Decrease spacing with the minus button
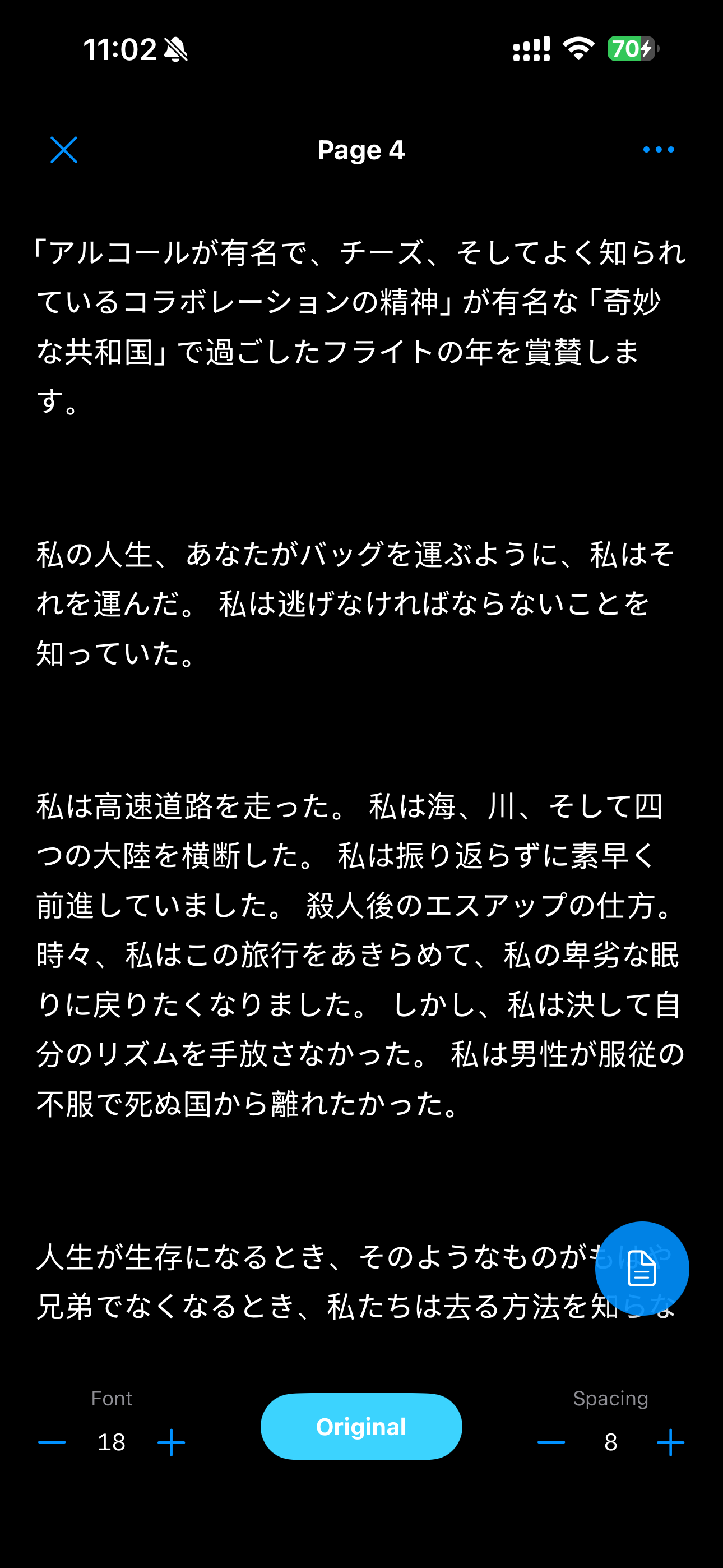The height and width of the screenshot is (1568, 723). click(x=550, y=1442)
